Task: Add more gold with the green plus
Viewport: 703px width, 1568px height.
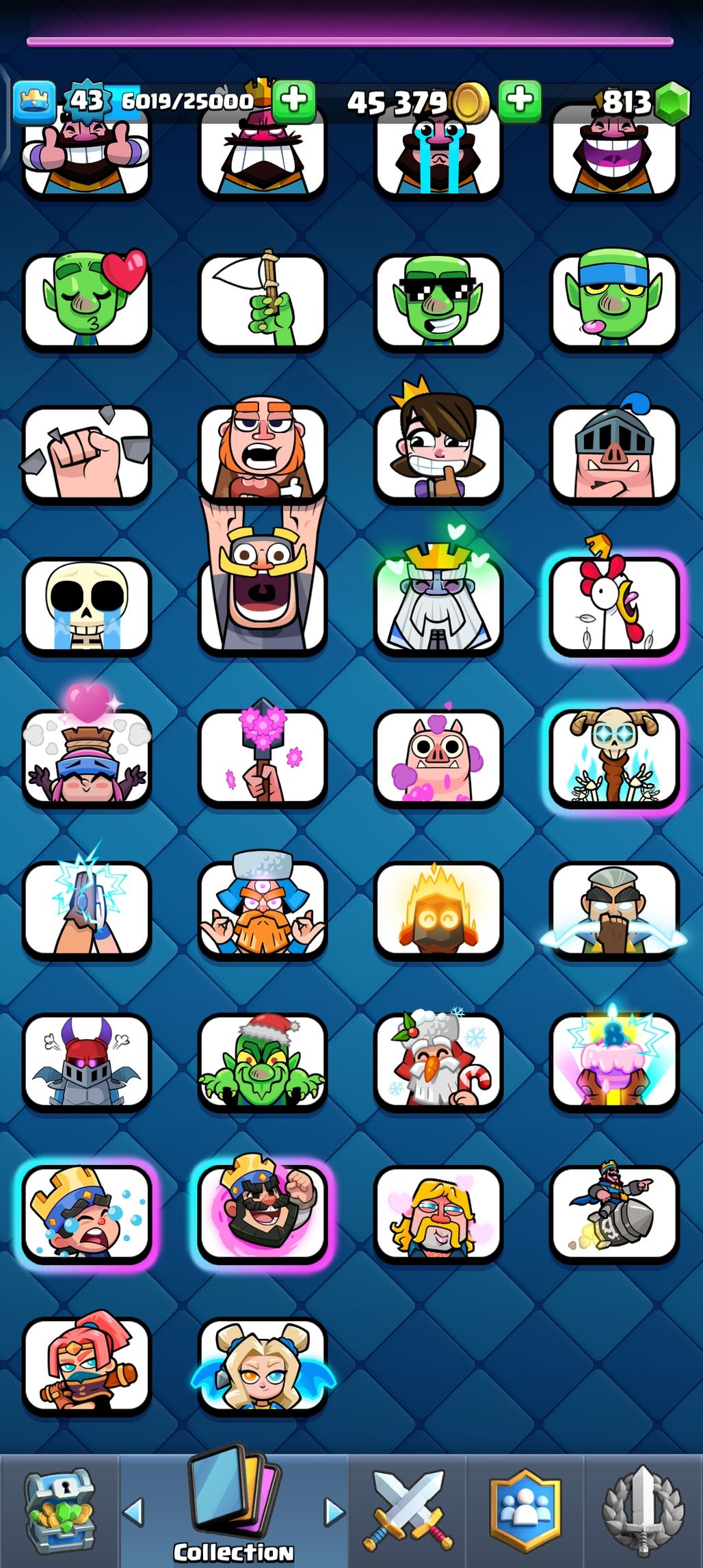Action: 520,101
